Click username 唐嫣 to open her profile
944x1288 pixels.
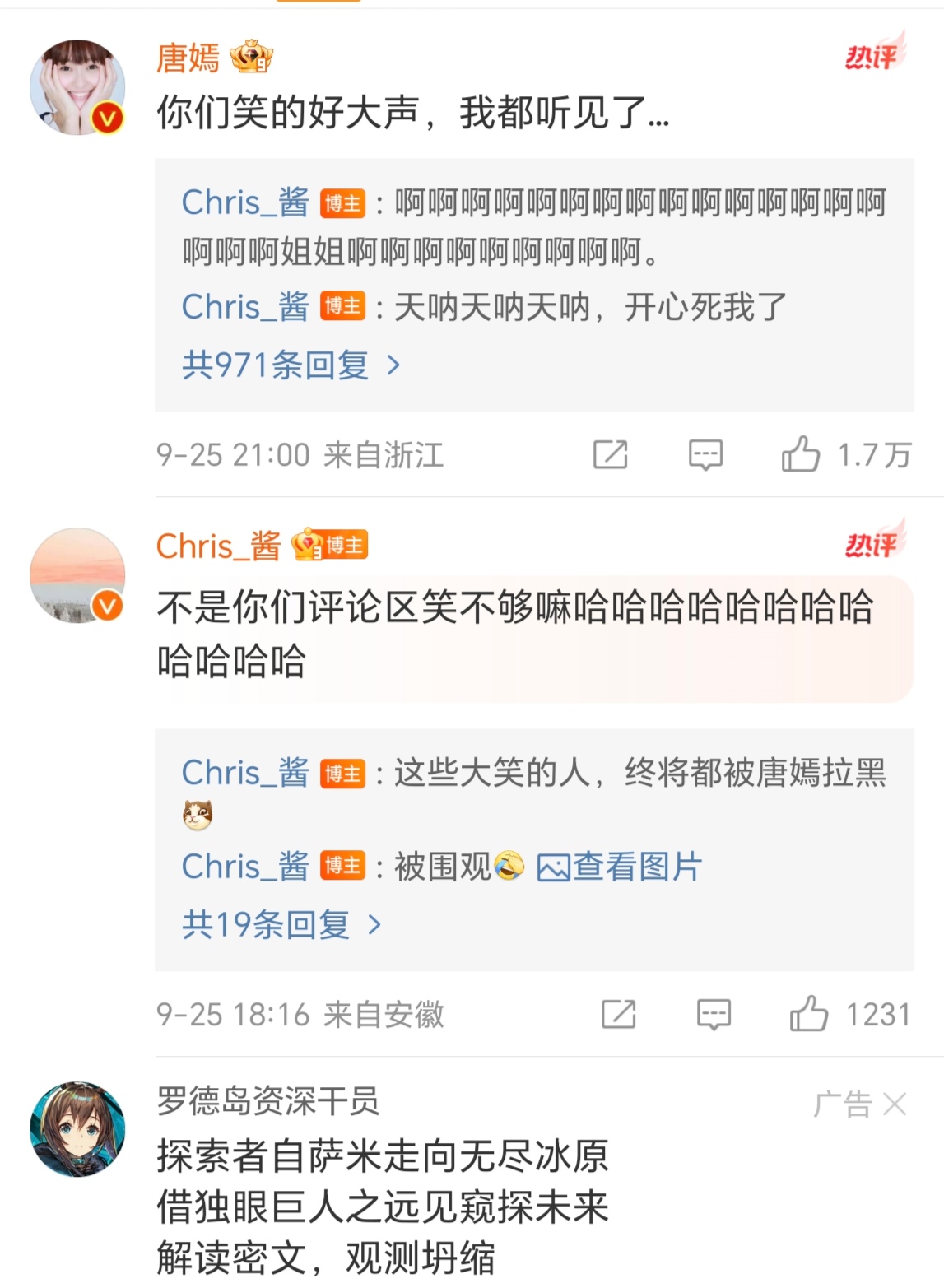tap(185, 55)
